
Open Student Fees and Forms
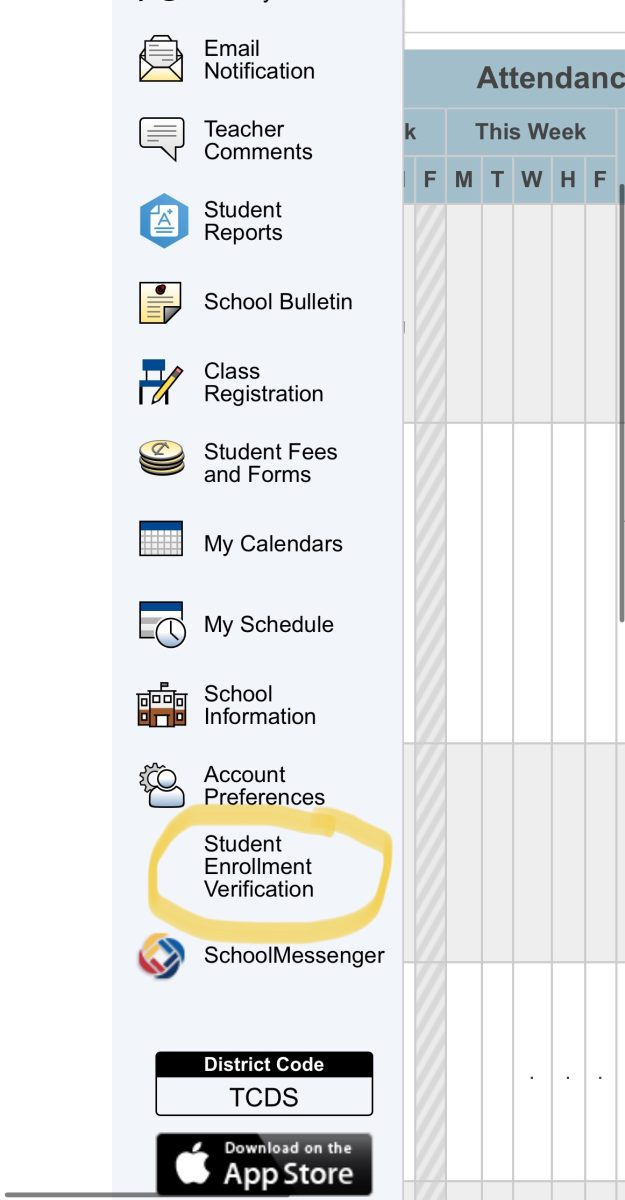click(x=270, y=463)
